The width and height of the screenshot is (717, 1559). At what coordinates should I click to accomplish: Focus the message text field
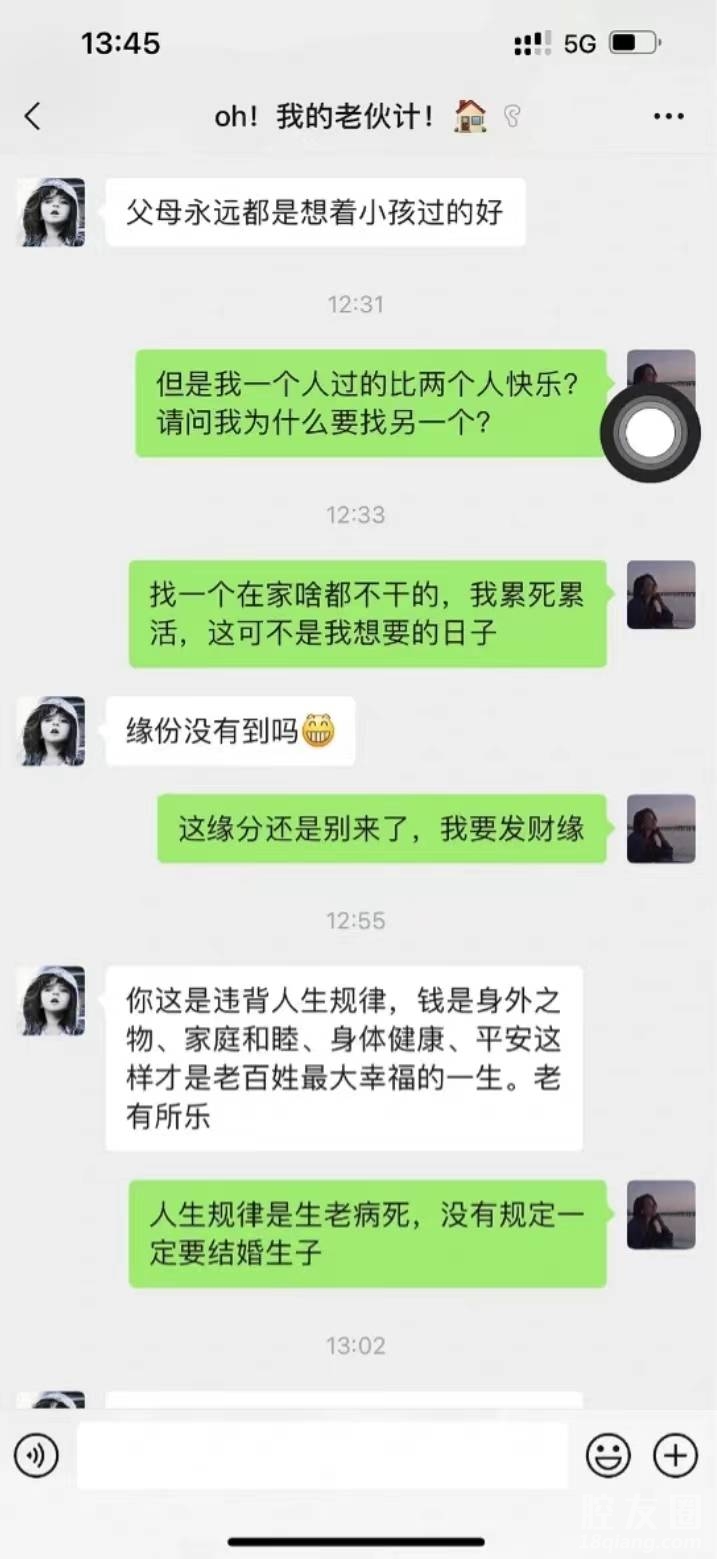[322, 1455]
